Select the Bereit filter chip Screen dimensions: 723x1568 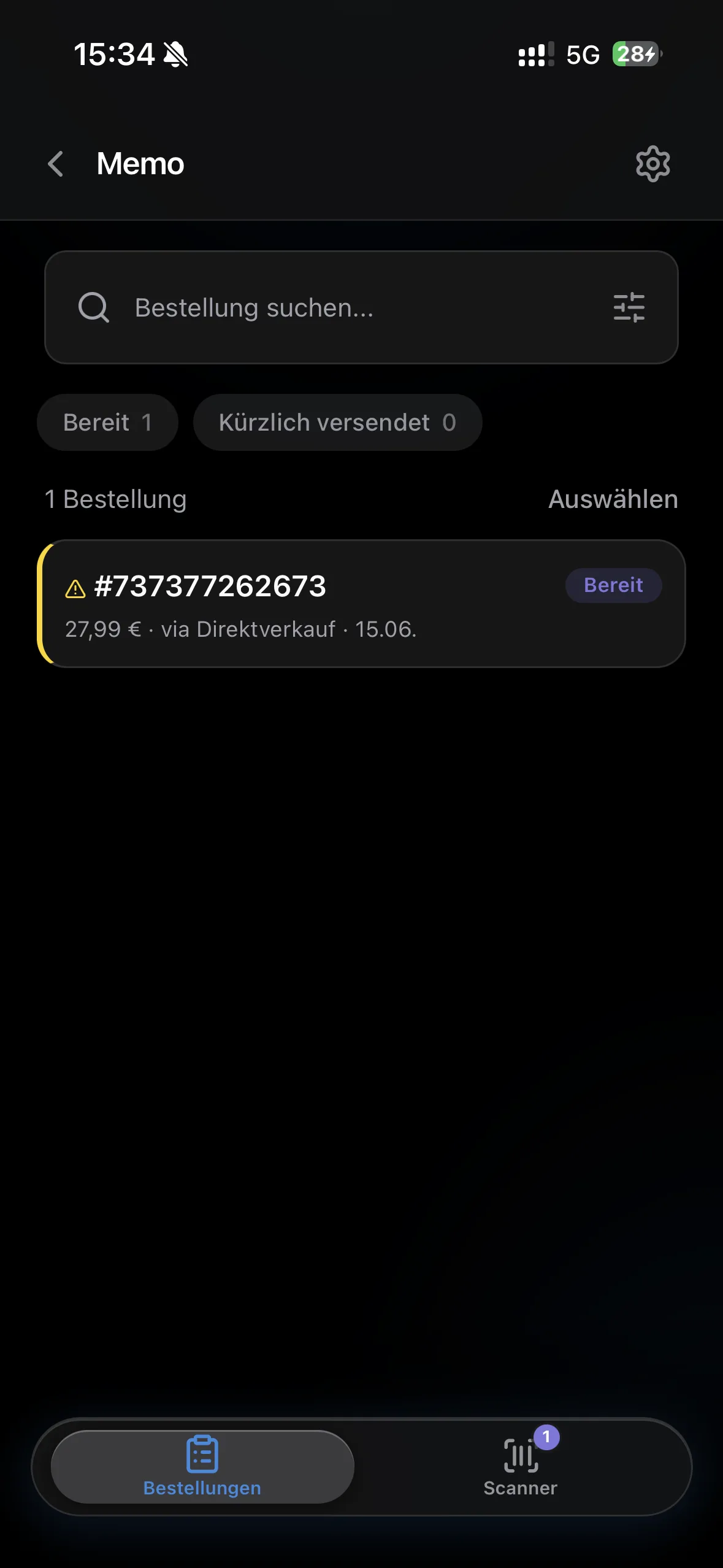[107, 423]
